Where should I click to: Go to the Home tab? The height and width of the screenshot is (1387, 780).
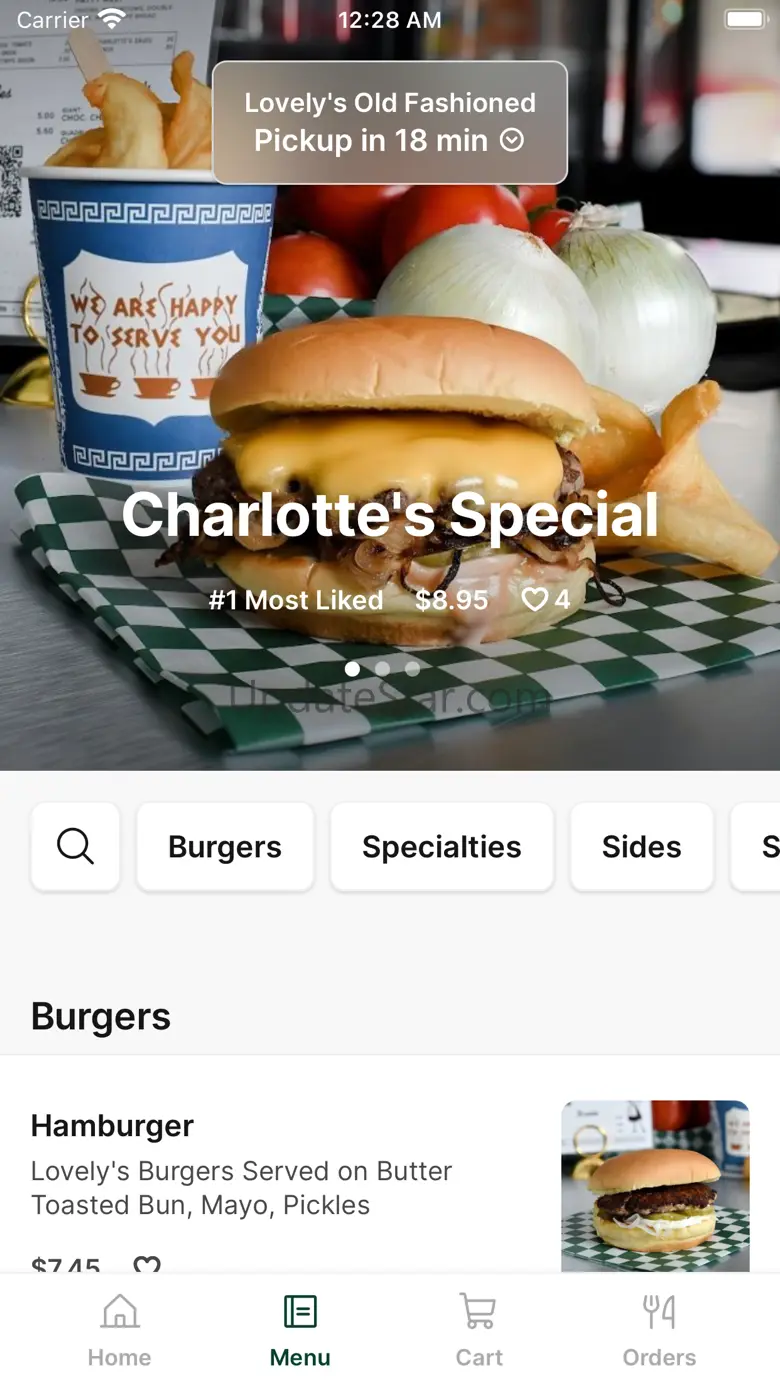pyautogui.click(x=120, y=1330)
